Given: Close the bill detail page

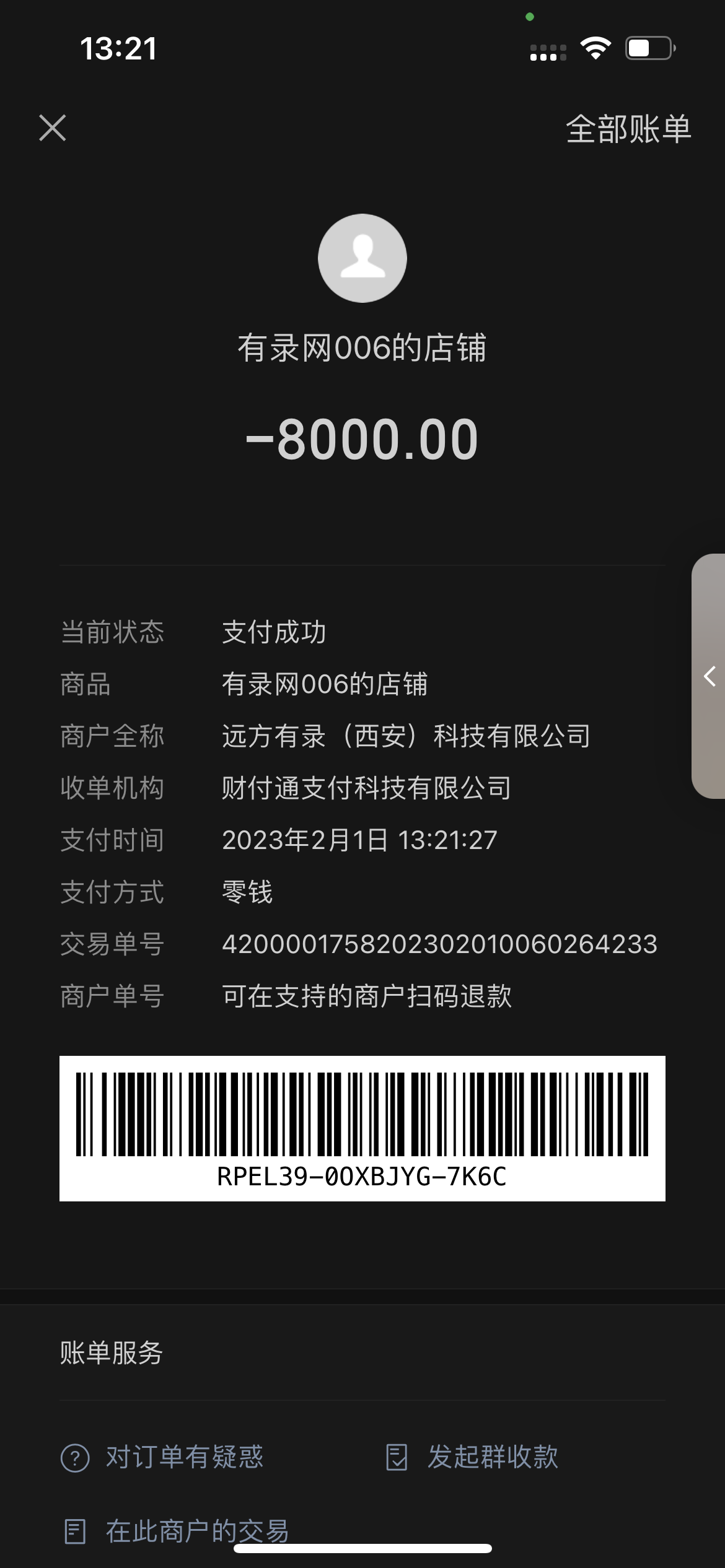Looking at the screenshot, I should click(x=53, y=128).
